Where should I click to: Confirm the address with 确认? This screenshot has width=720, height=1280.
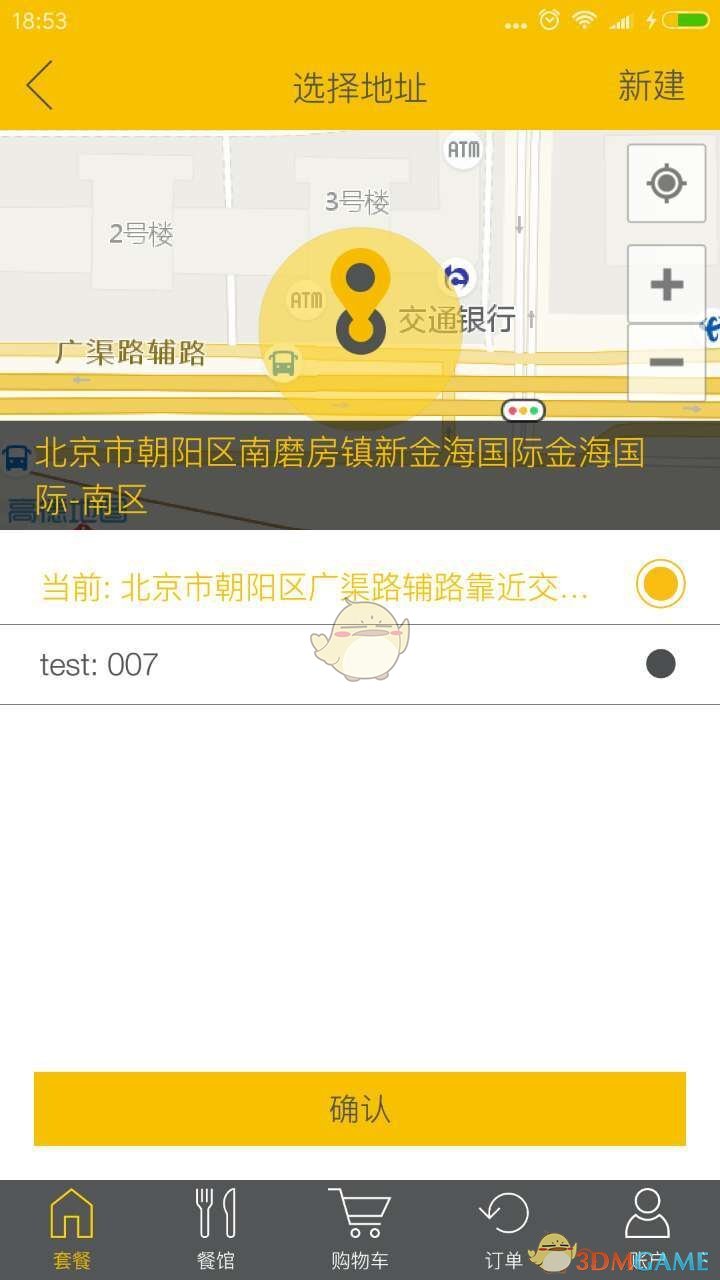coord(360,1109)
